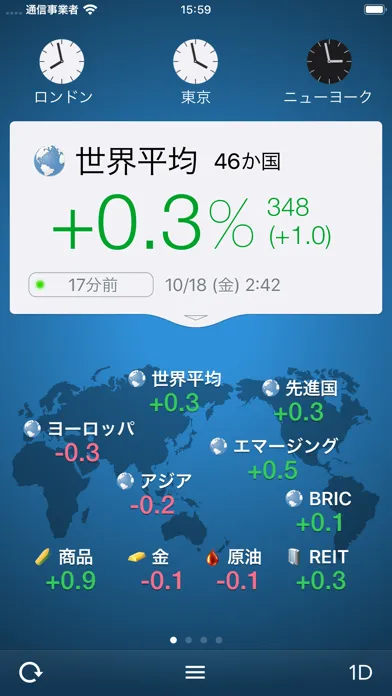Open the ニューヨーク clock
This screenshot has height=696, width=392.
pos(328,71)
